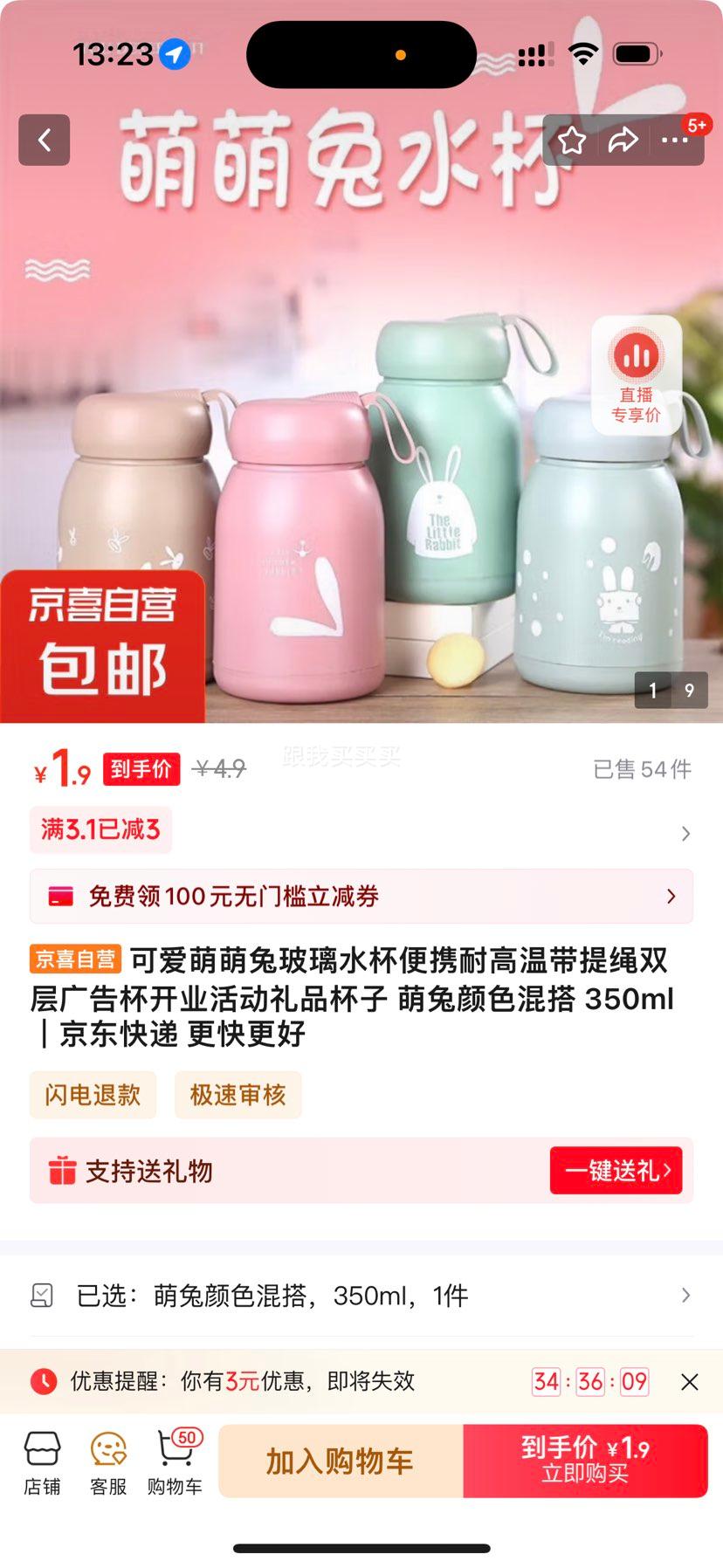Viewport: 723px width, 1568px height.
Task: Share this product
Action: click(x=623, y=140)
